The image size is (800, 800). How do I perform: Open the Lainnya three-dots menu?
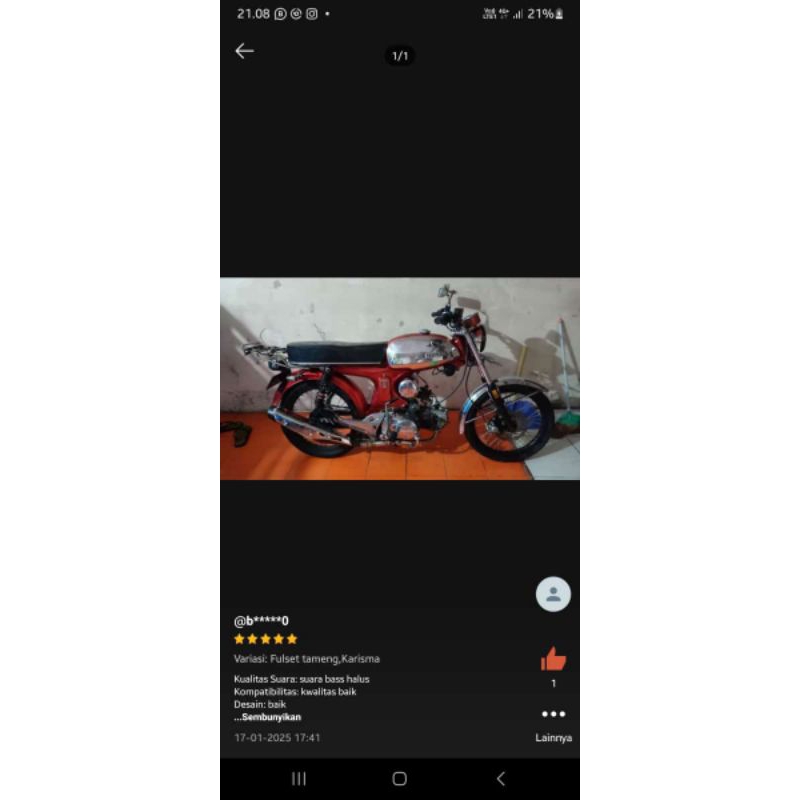coord(553,714)
